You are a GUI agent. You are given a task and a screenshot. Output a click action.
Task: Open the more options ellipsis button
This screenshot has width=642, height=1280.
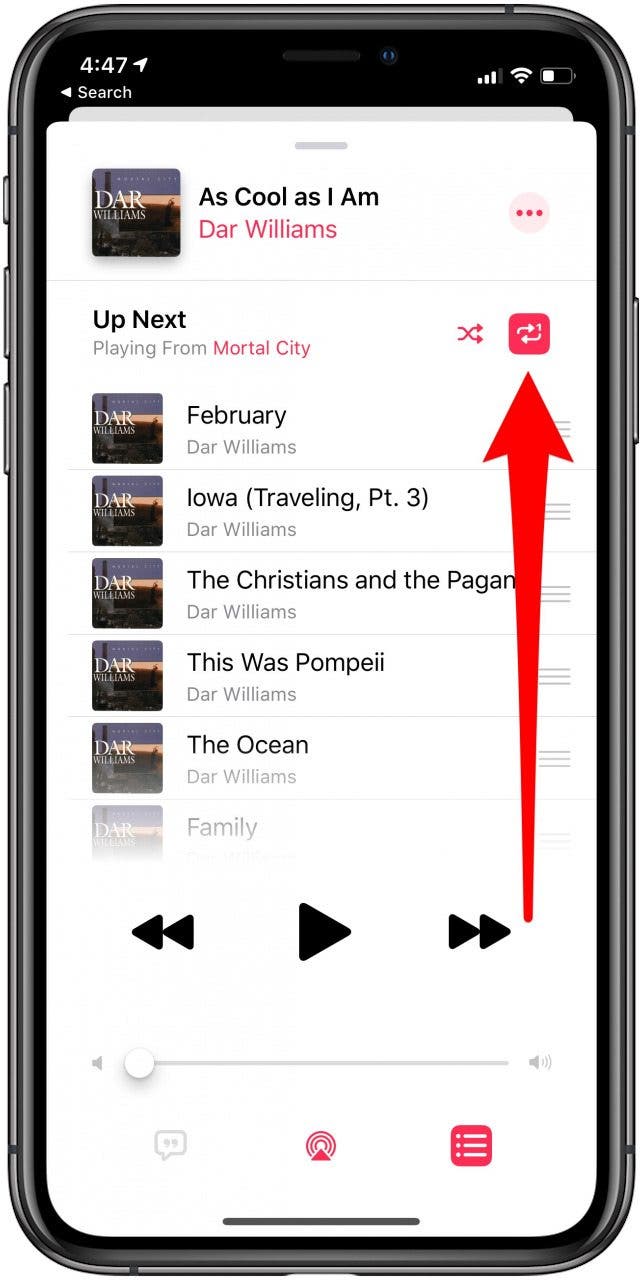coord(529,213)
